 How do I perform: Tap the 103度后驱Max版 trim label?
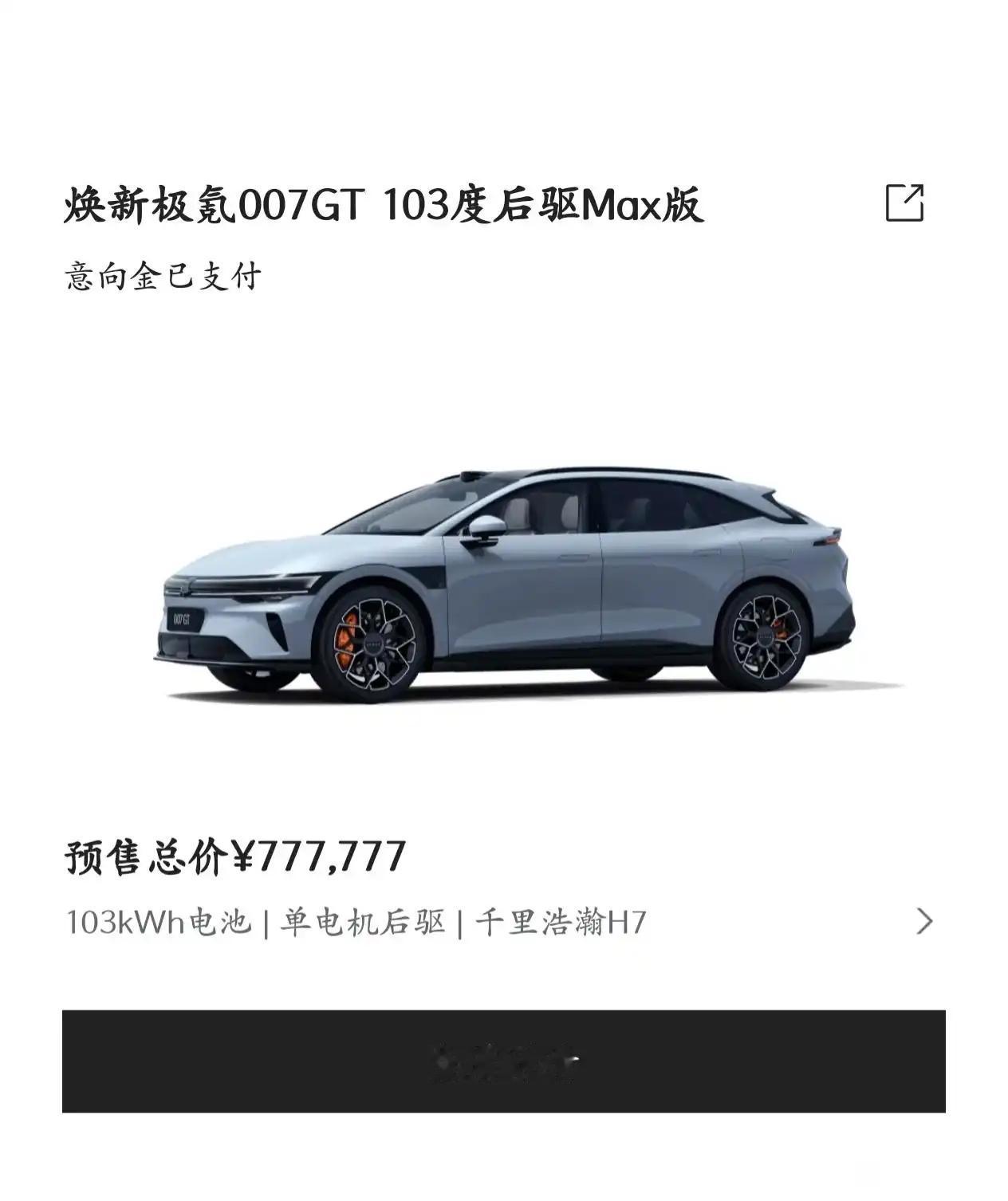tap(542, 207)
